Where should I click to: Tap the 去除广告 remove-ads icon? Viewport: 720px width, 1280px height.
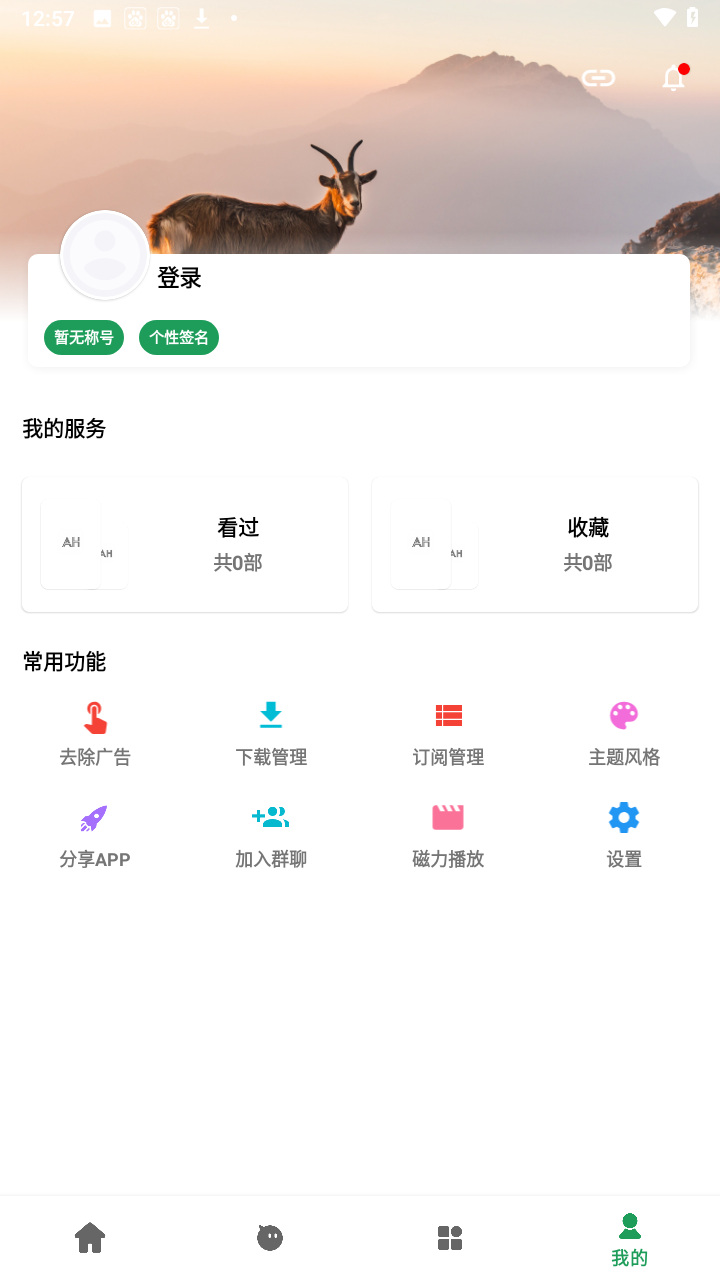tap(94, 715)
